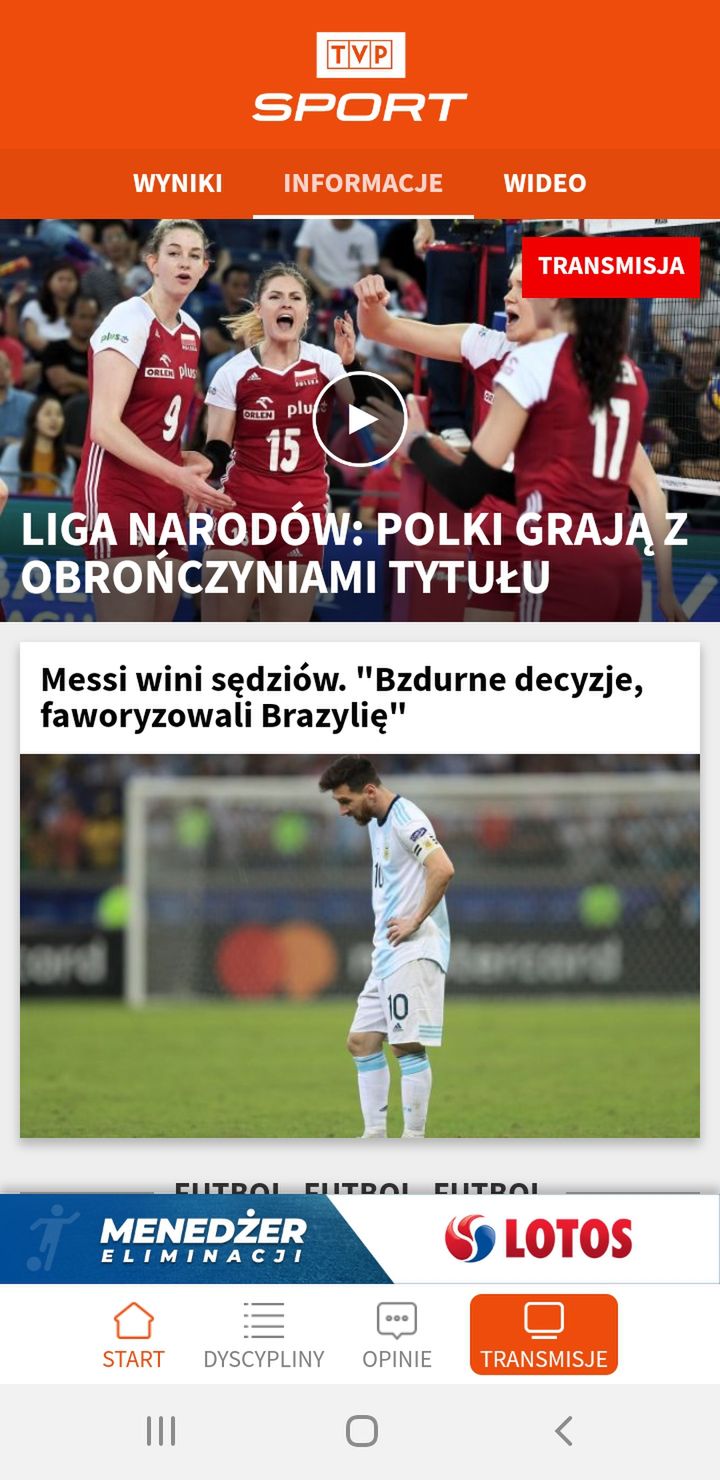Open TRANSMISJE in the bottom bar
Screen dimensions: 720x1480
click(x=544, y=1335)
